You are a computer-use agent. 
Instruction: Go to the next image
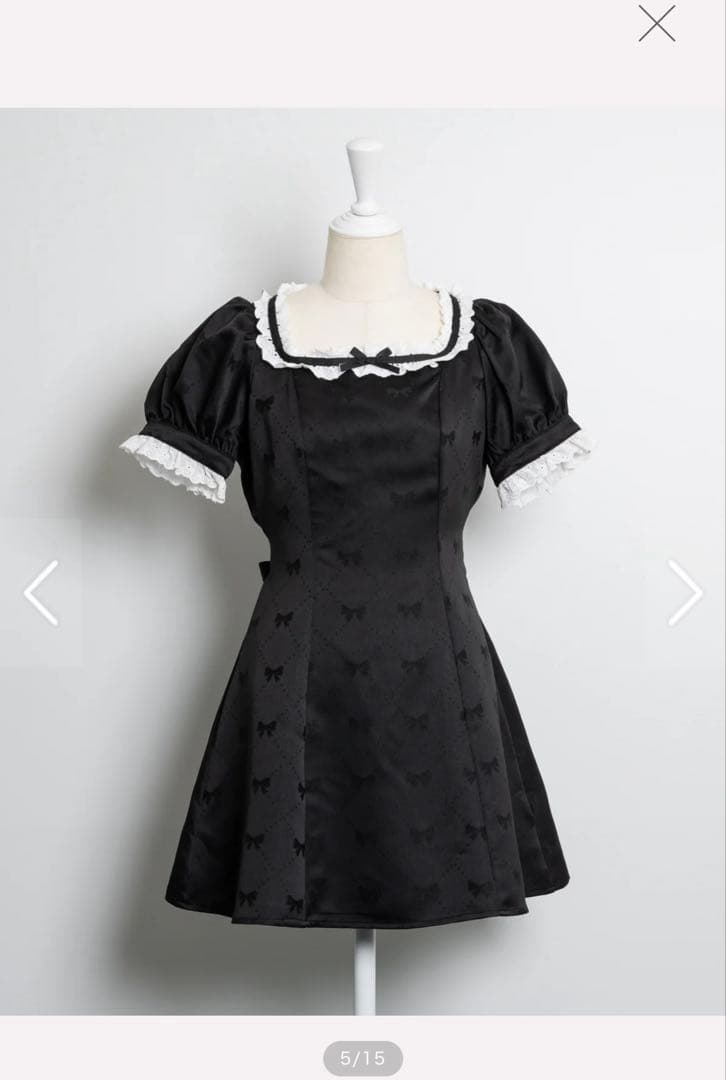point(685,593)
